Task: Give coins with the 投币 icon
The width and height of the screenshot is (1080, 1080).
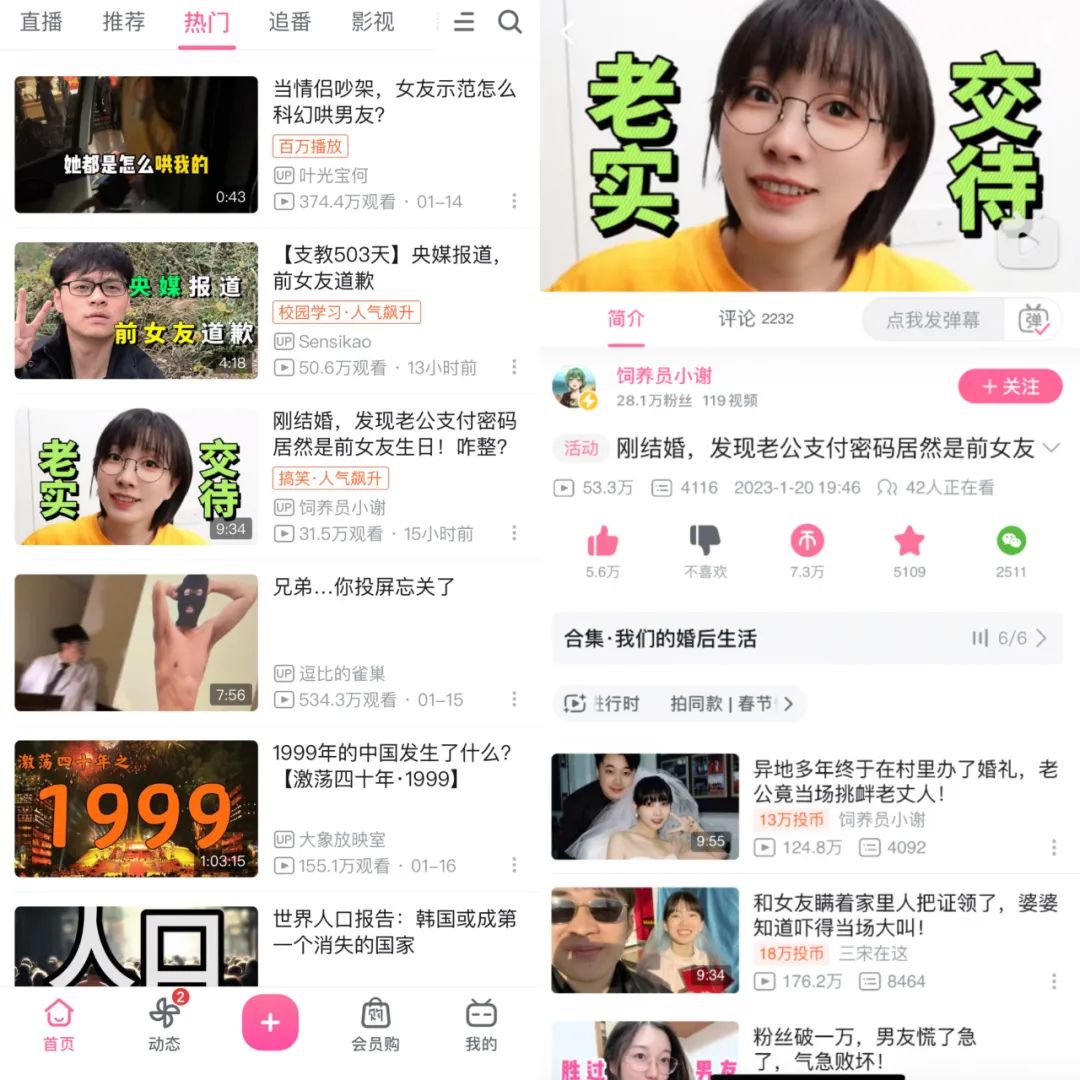Action: (806, 542)
